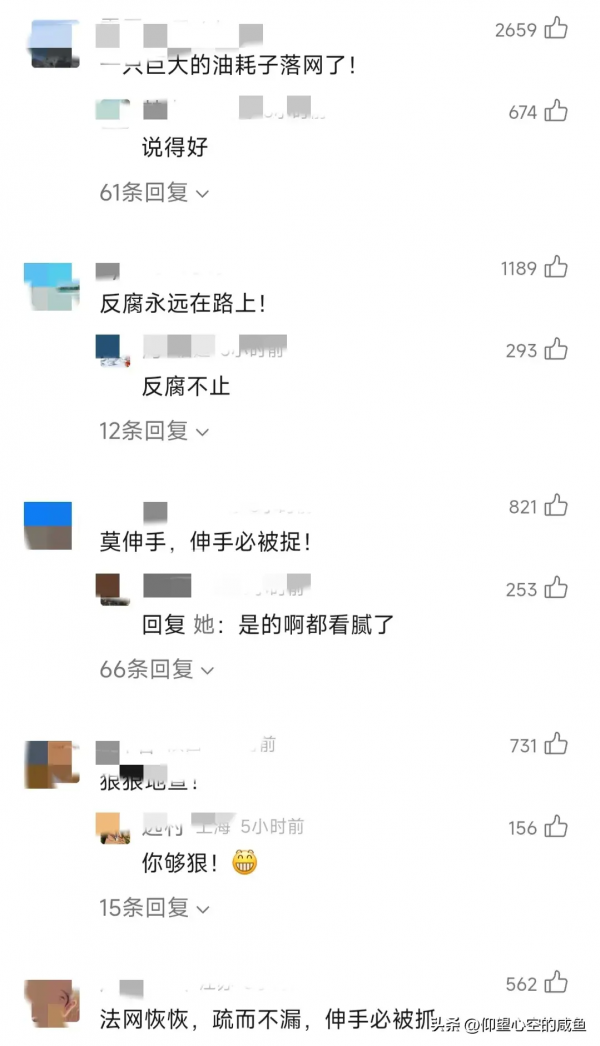Image resolution: width=600 pixels, height=1046 pixels.
Task: Like the comment 莫伸手,伸手必被捉
Action: pyautogui.click(x=556, y=506)
